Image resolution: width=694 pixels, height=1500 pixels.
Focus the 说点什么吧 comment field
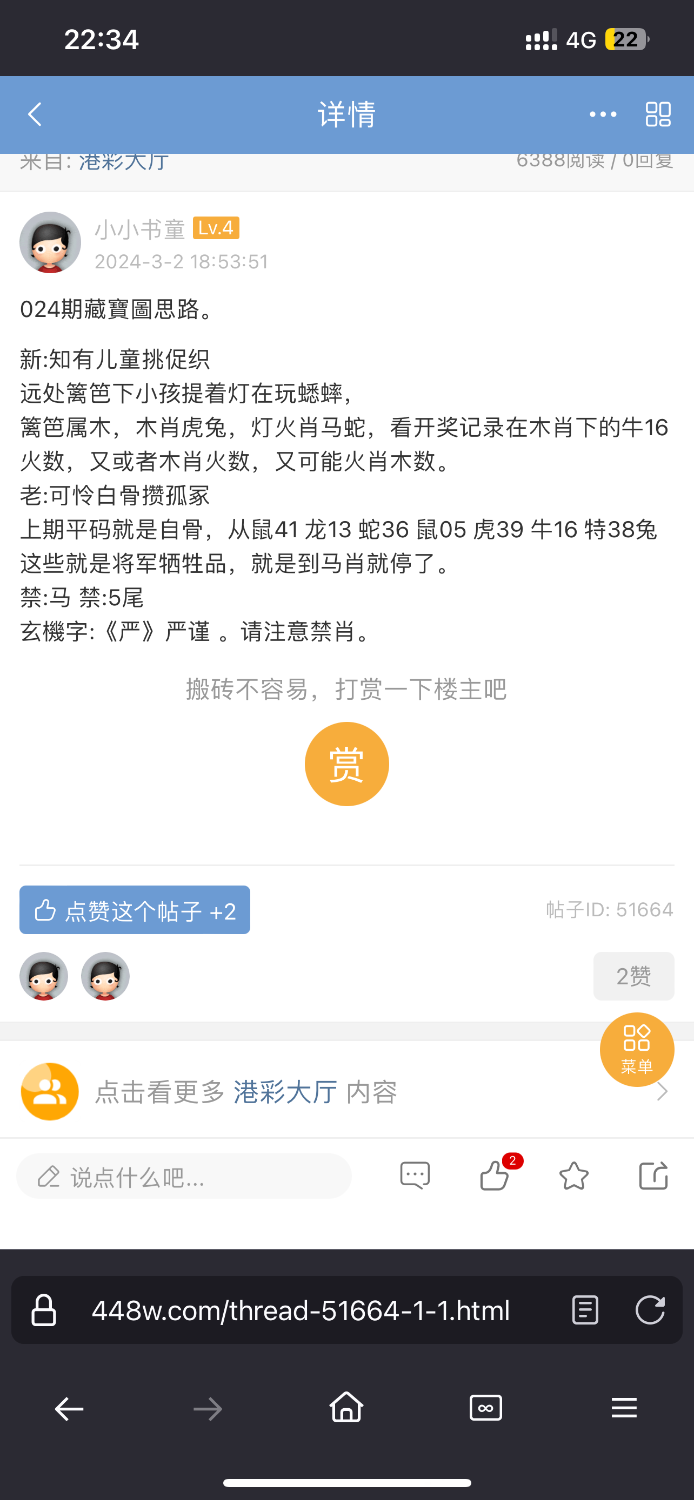pyautogui.click(x=184, y=1177)
